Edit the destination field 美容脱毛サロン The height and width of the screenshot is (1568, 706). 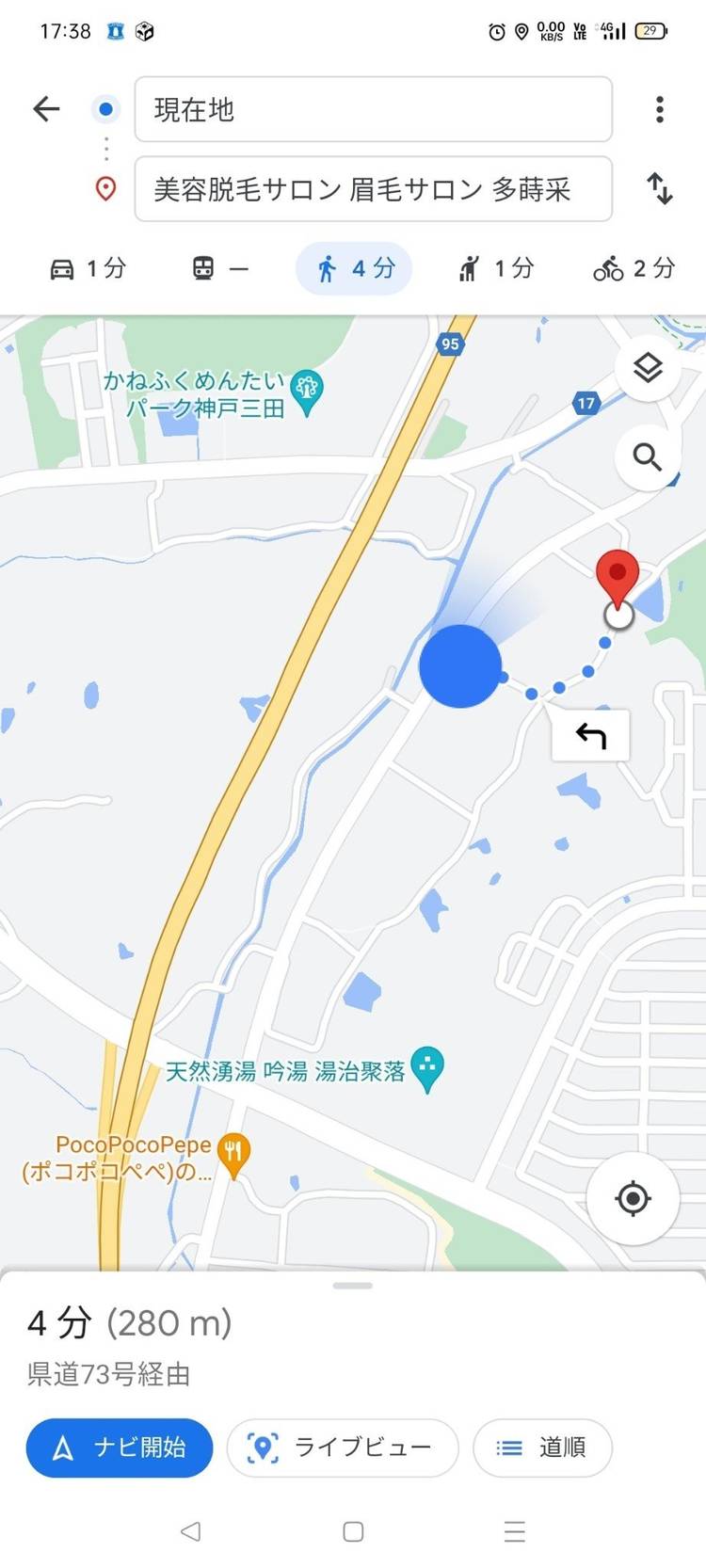tap(374, 189)
